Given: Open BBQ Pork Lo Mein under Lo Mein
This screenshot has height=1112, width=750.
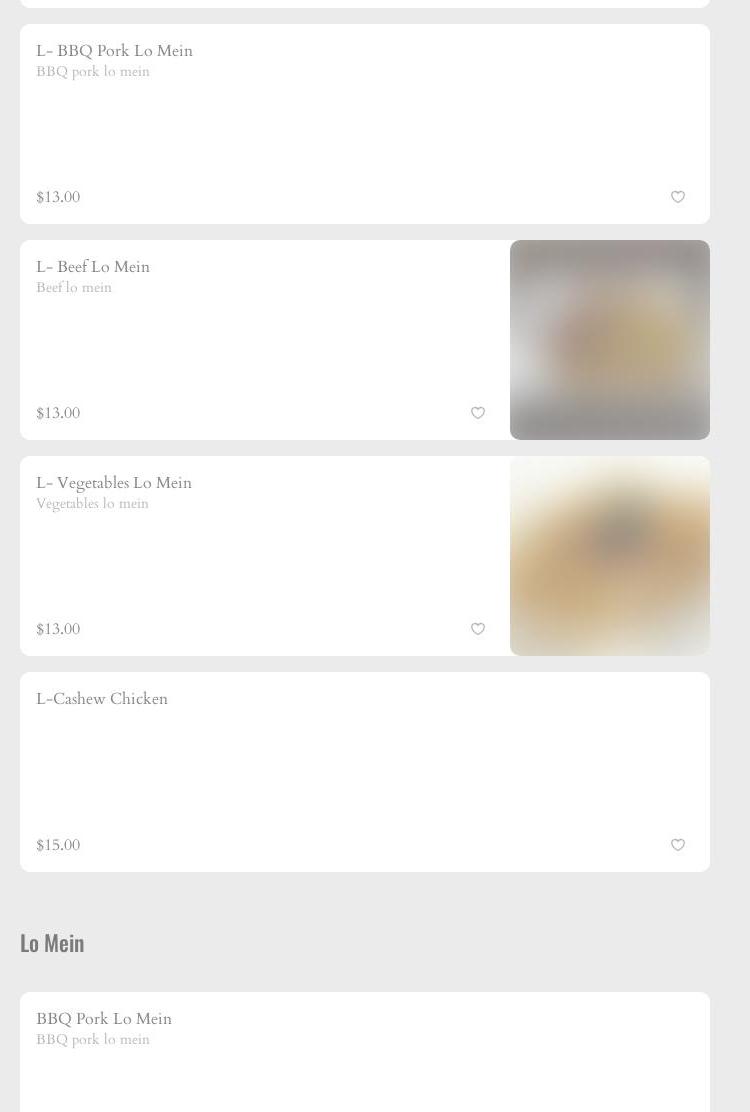Looking at the screenshot, I should pos(104,1019).
